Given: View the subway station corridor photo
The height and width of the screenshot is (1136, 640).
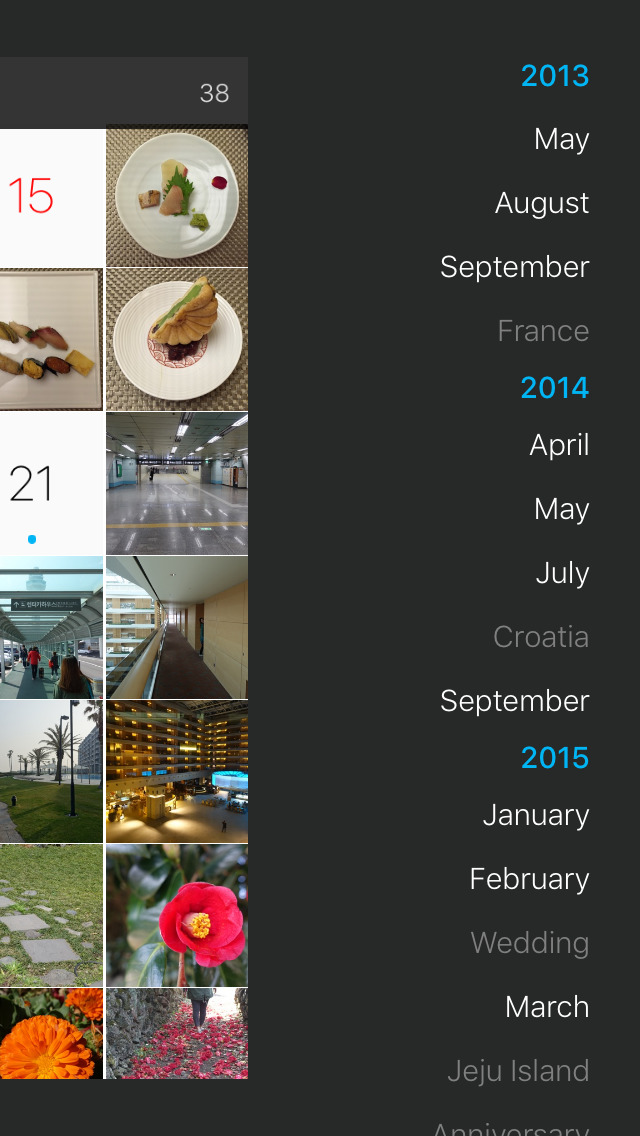Looking at the screenshot, I should pos(177,484).
